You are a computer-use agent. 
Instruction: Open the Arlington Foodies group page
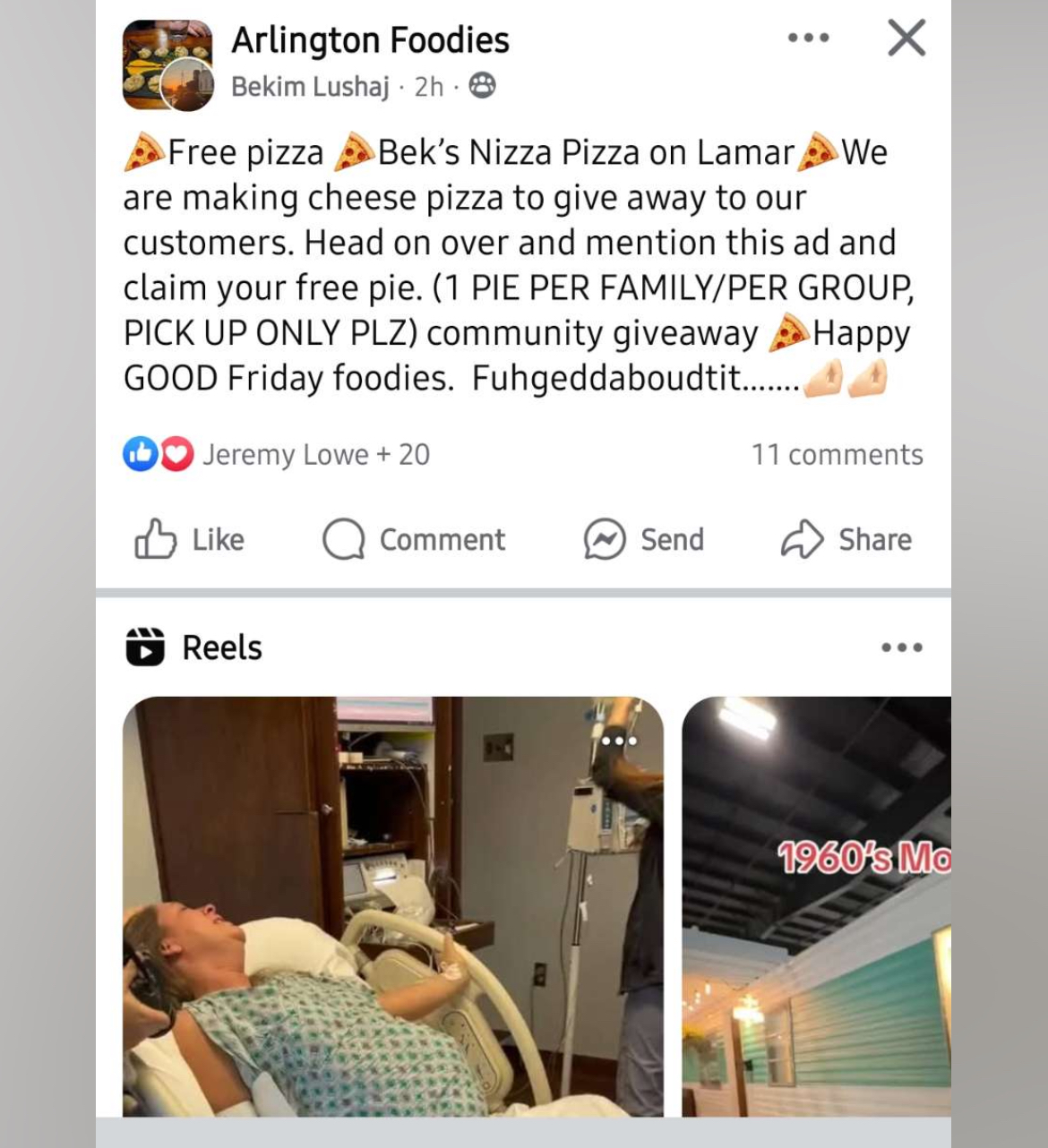click(370, 40)
